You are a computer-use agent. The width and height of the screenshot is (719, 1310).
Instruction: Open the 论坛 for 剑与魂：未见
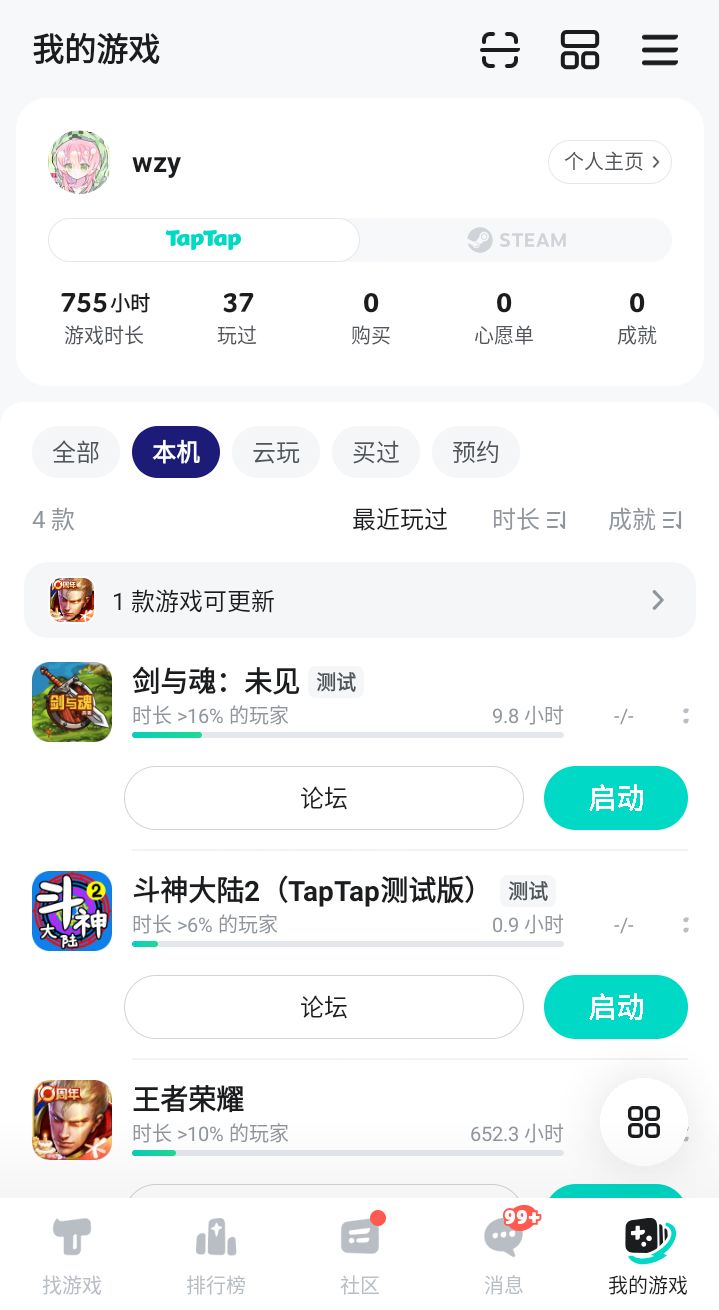(x=324, y=798)
